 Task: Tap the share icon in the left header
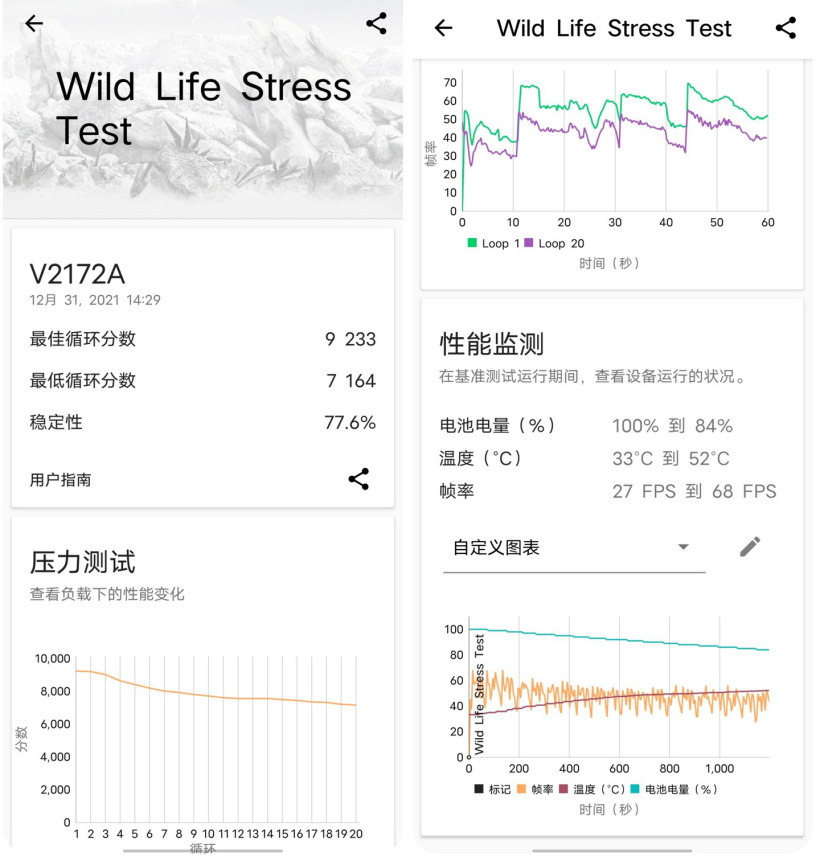pos(375,23)
